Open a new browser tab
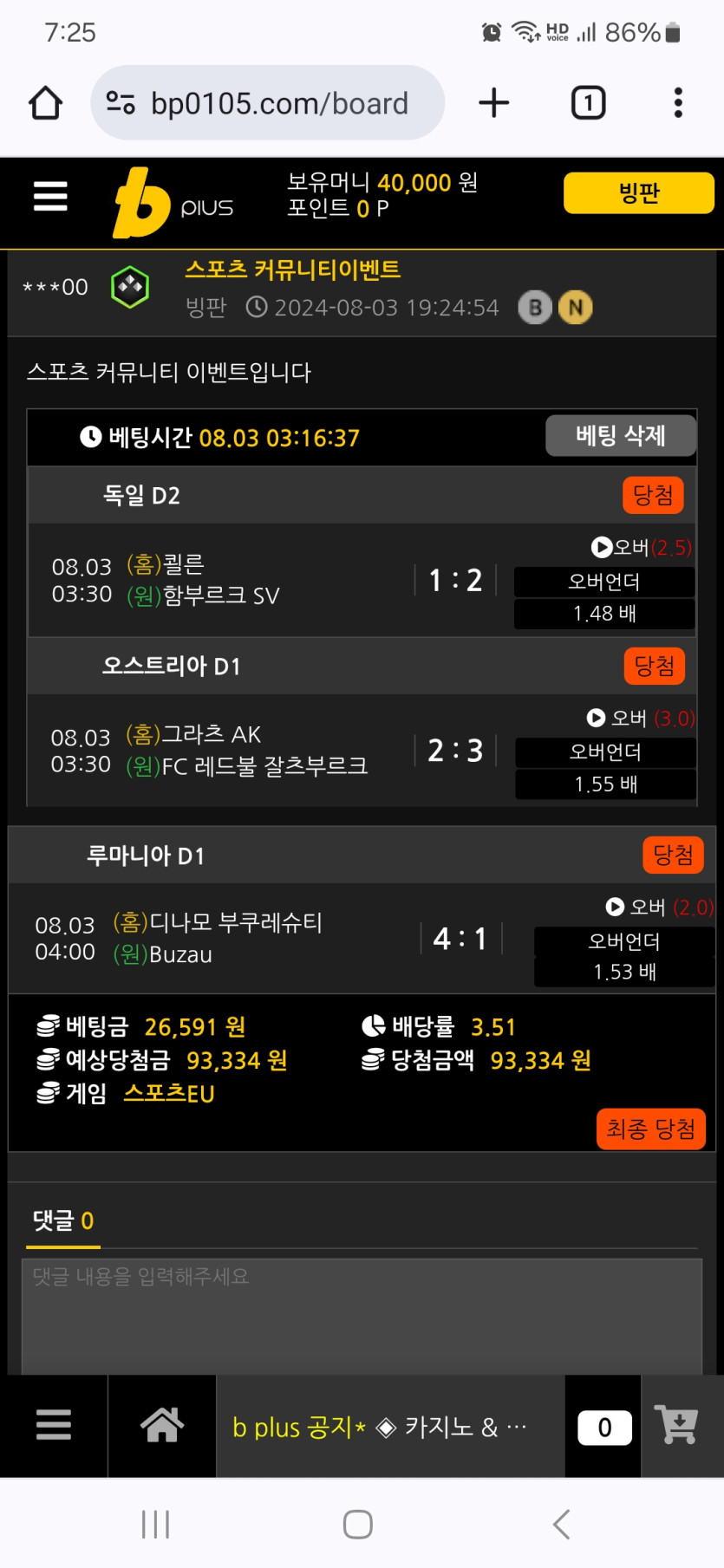The height and width of the screenshot is (1568, 724). 493,103
